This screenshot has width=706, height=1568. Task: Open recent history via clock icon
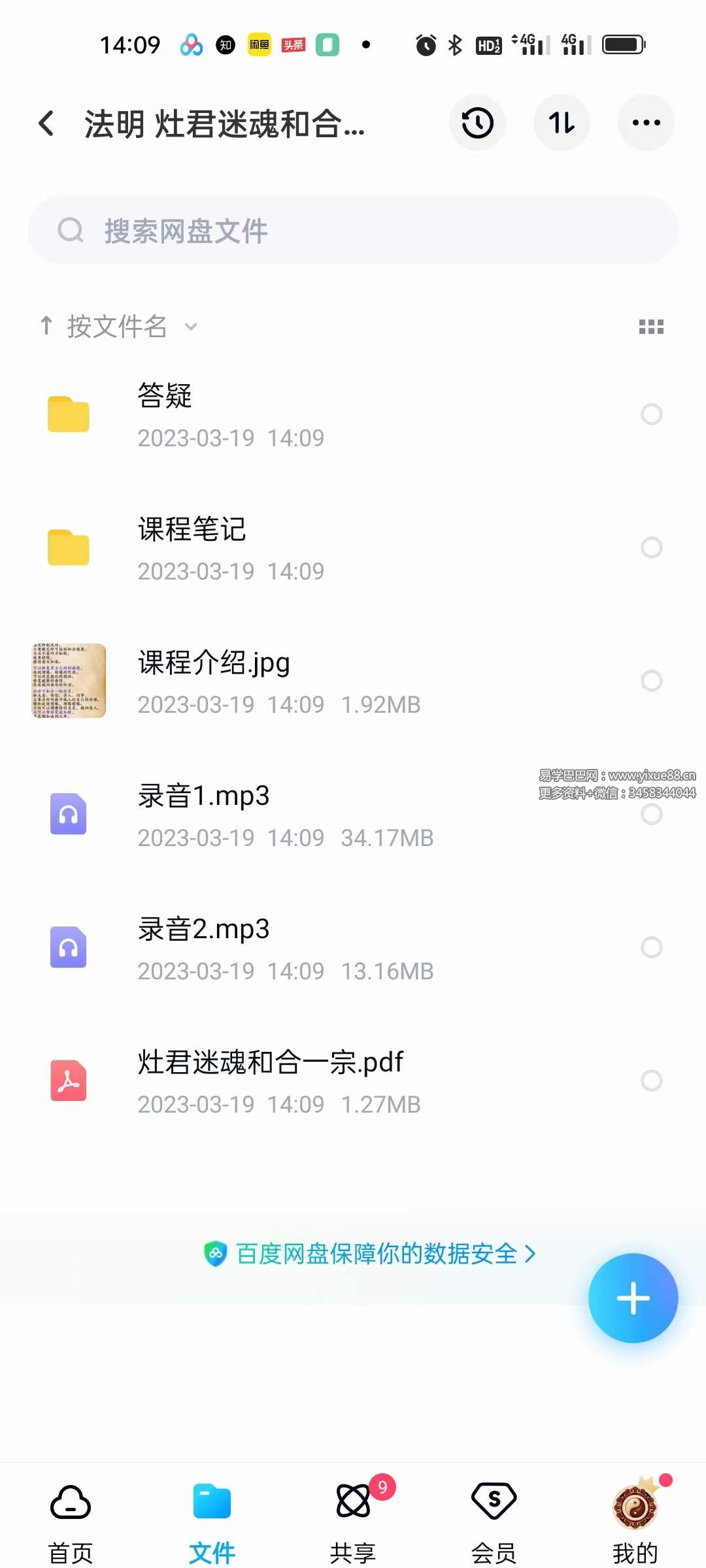point(477,122)
